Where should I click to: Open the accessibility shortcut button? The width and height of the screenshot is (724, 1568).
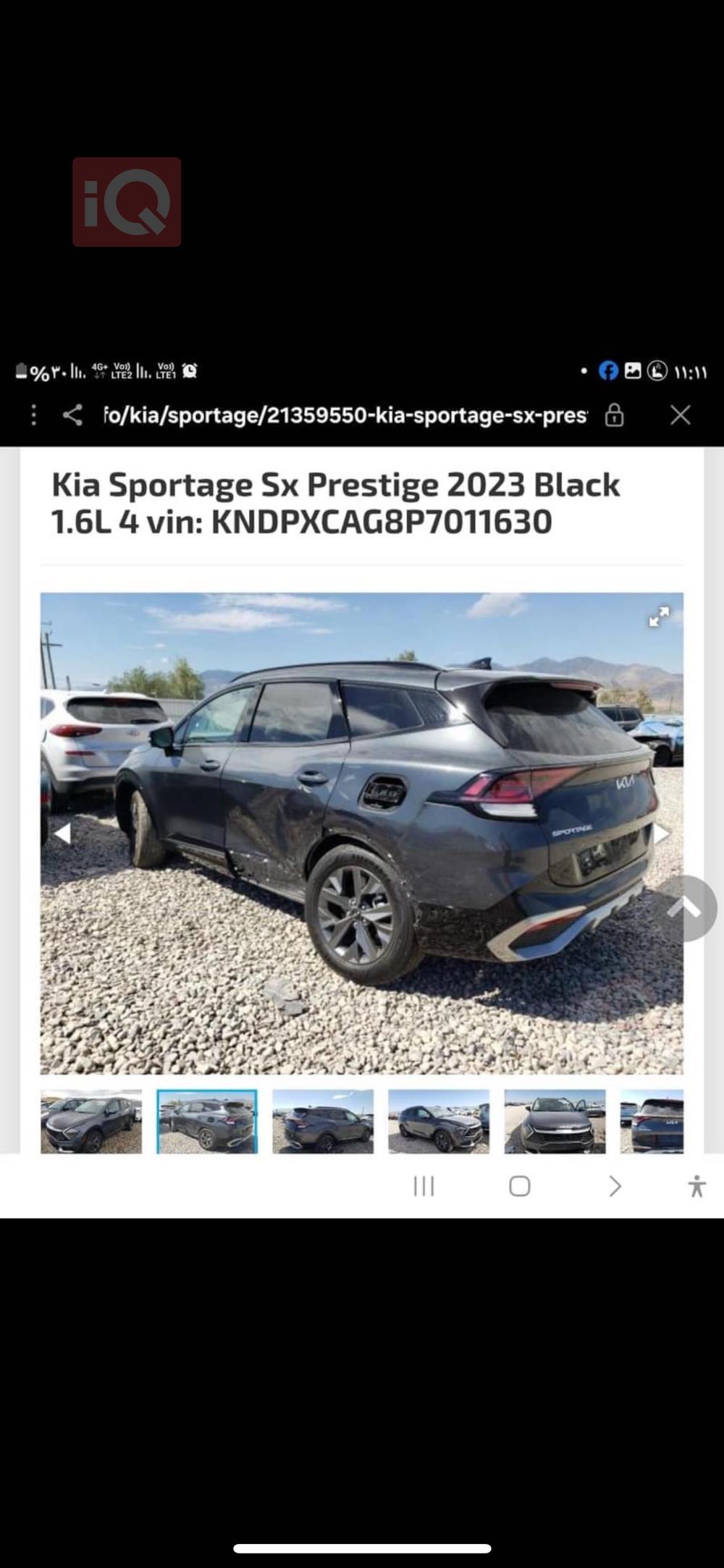(x=696, y=1186)
